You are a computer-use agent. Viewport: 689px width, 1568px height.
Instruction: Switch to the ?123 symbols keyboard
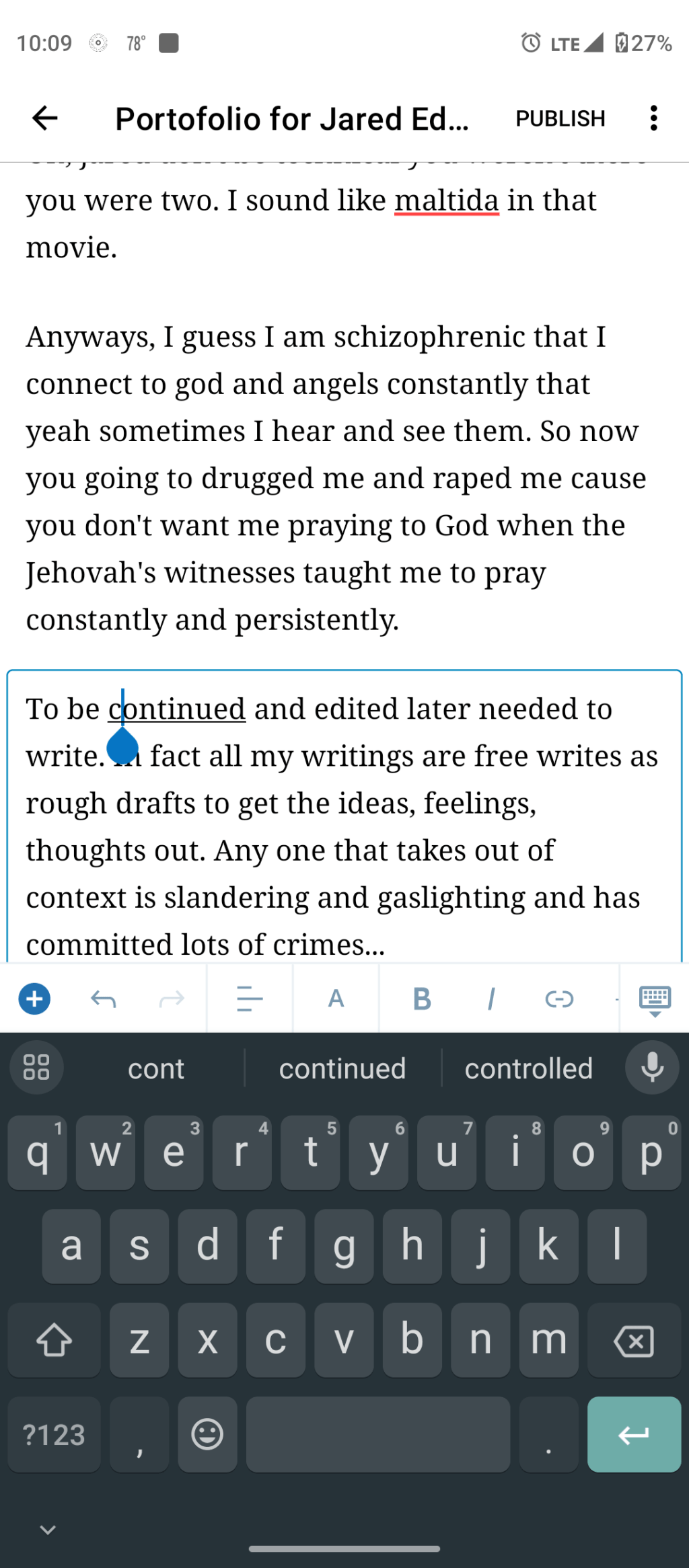coord(54,1434)
